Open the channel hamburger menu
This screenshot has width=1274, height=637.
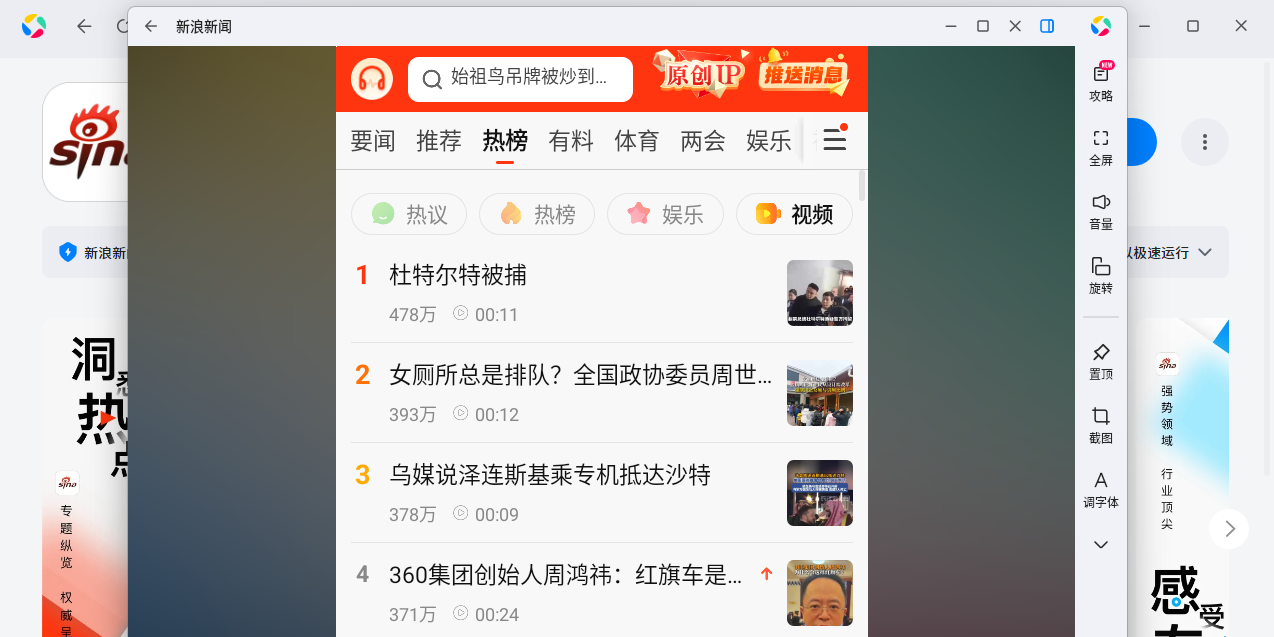835,141
